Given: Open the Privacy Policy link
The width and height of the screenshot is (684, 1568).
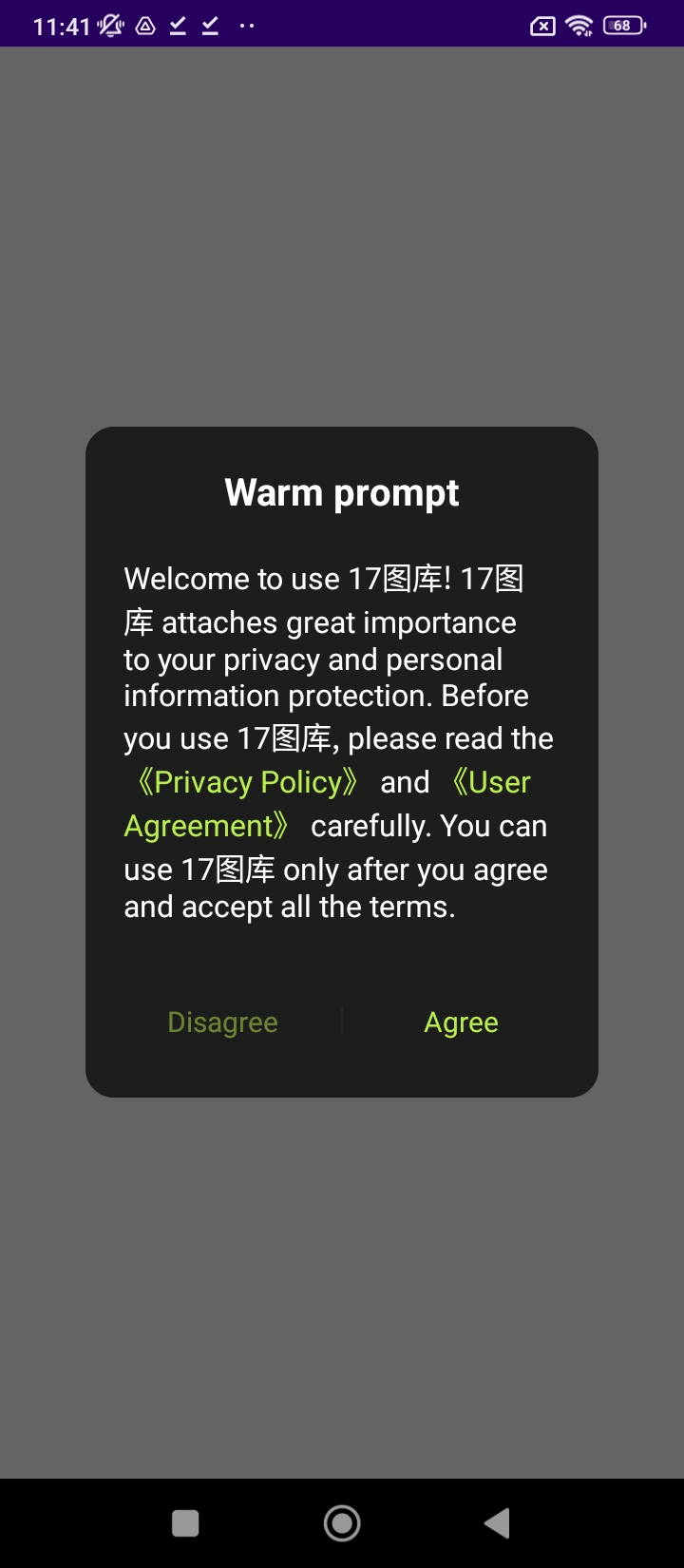Looking at the screenshot, I should tap(247, 782).
